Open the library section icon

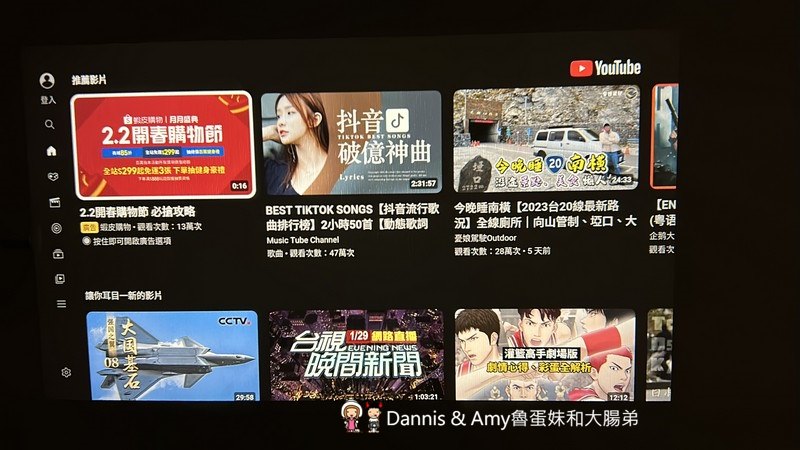pyautogui.click(x=60, y=279)
